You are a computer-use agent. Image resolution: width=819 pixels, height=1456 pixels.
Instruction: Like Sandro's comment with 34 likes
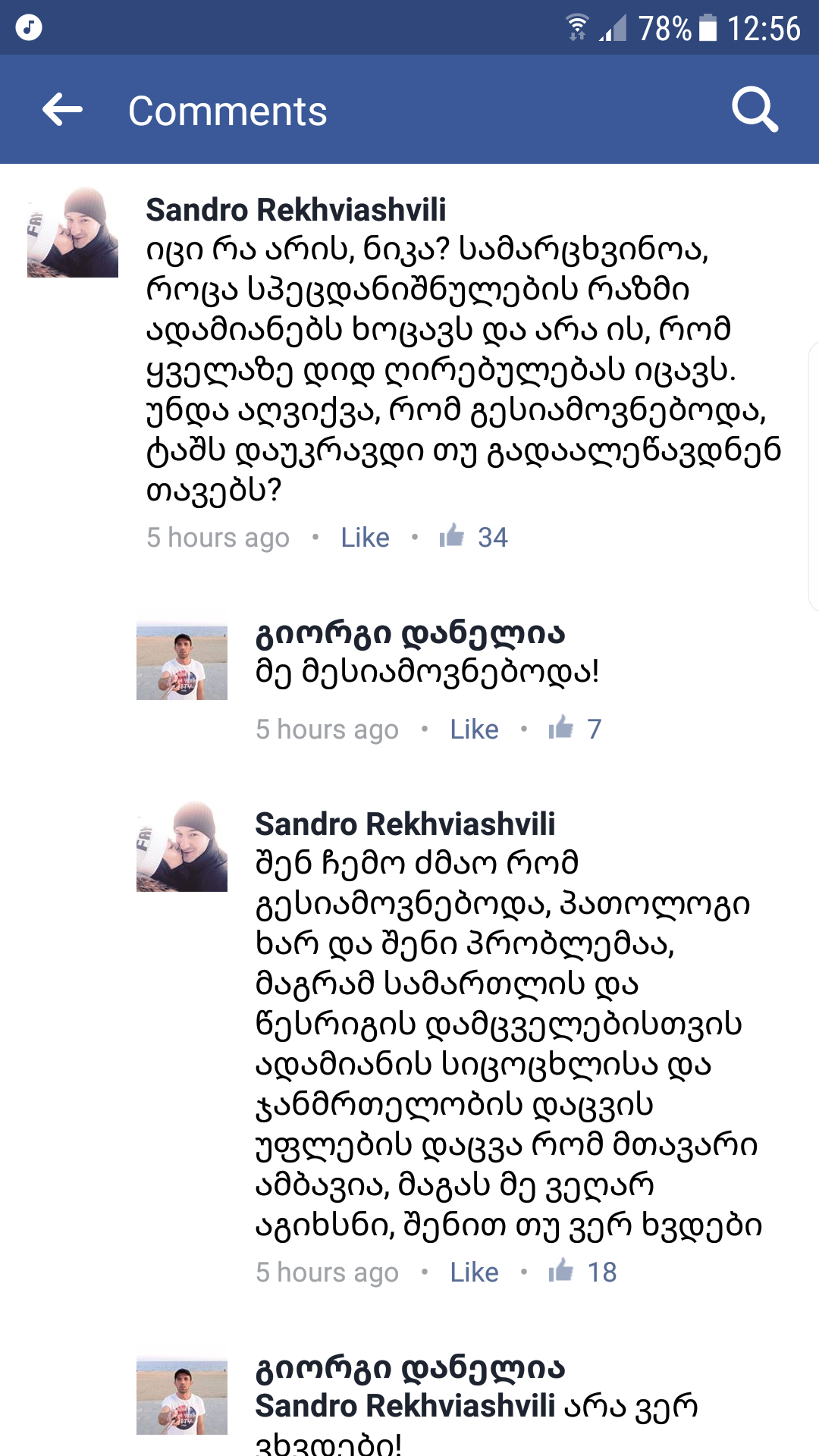(x=365, y=538)
